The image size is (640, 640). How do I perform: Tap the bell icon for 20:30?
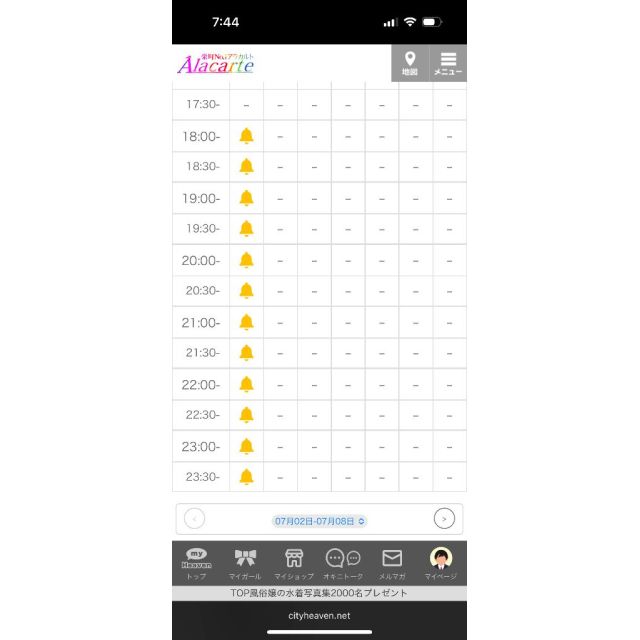click(246, 290)
